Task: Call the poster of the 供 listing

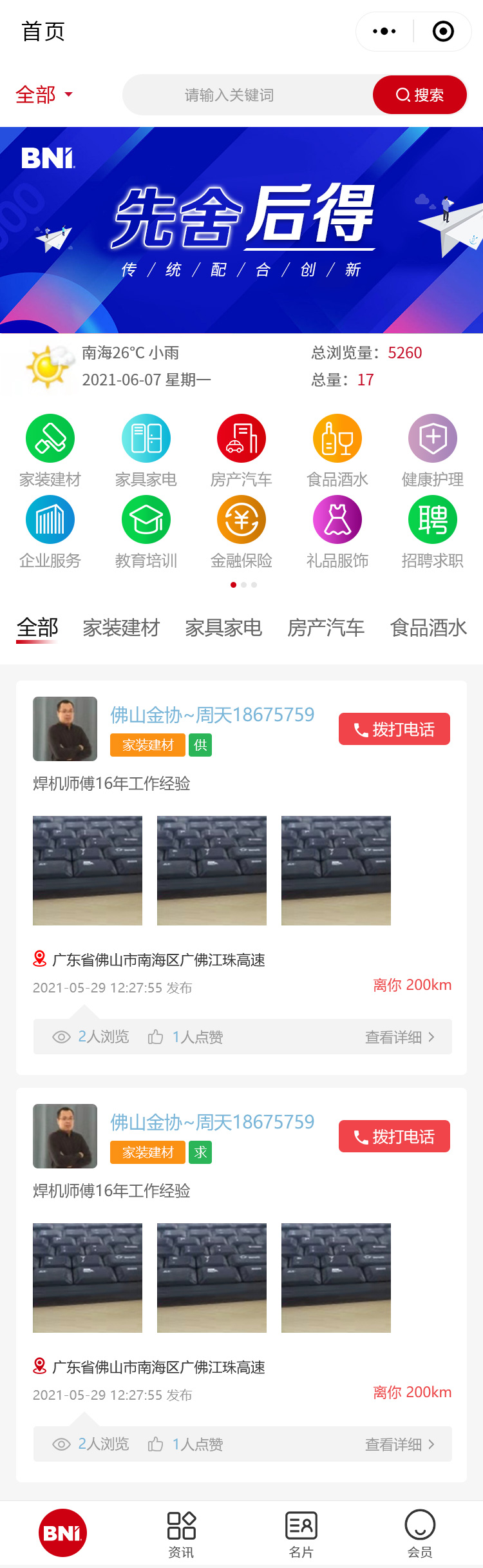Action: 394,729
